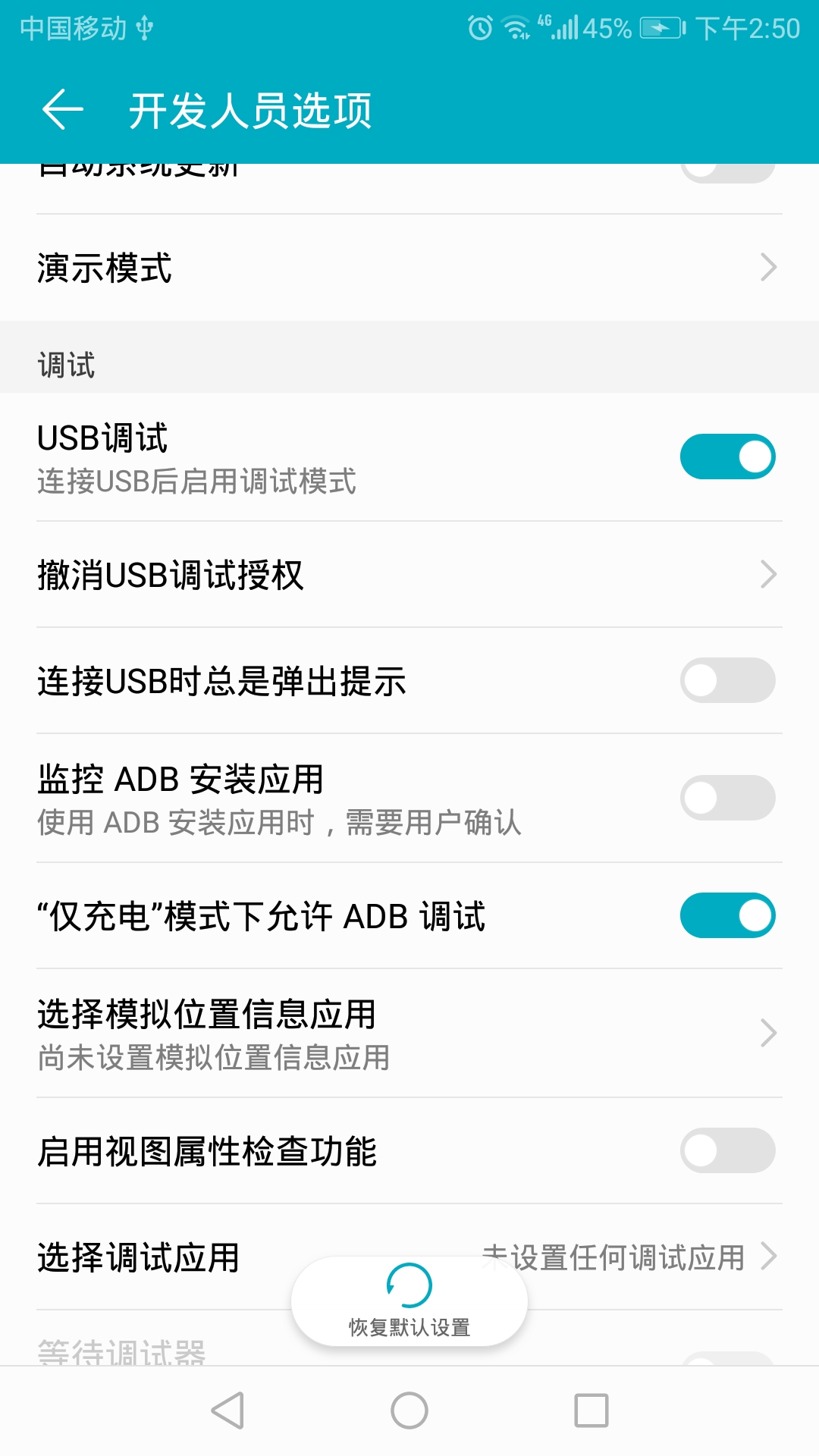819x1456 pixels.
Task: Turn off USB调试 switch
Action: (726, 457)
